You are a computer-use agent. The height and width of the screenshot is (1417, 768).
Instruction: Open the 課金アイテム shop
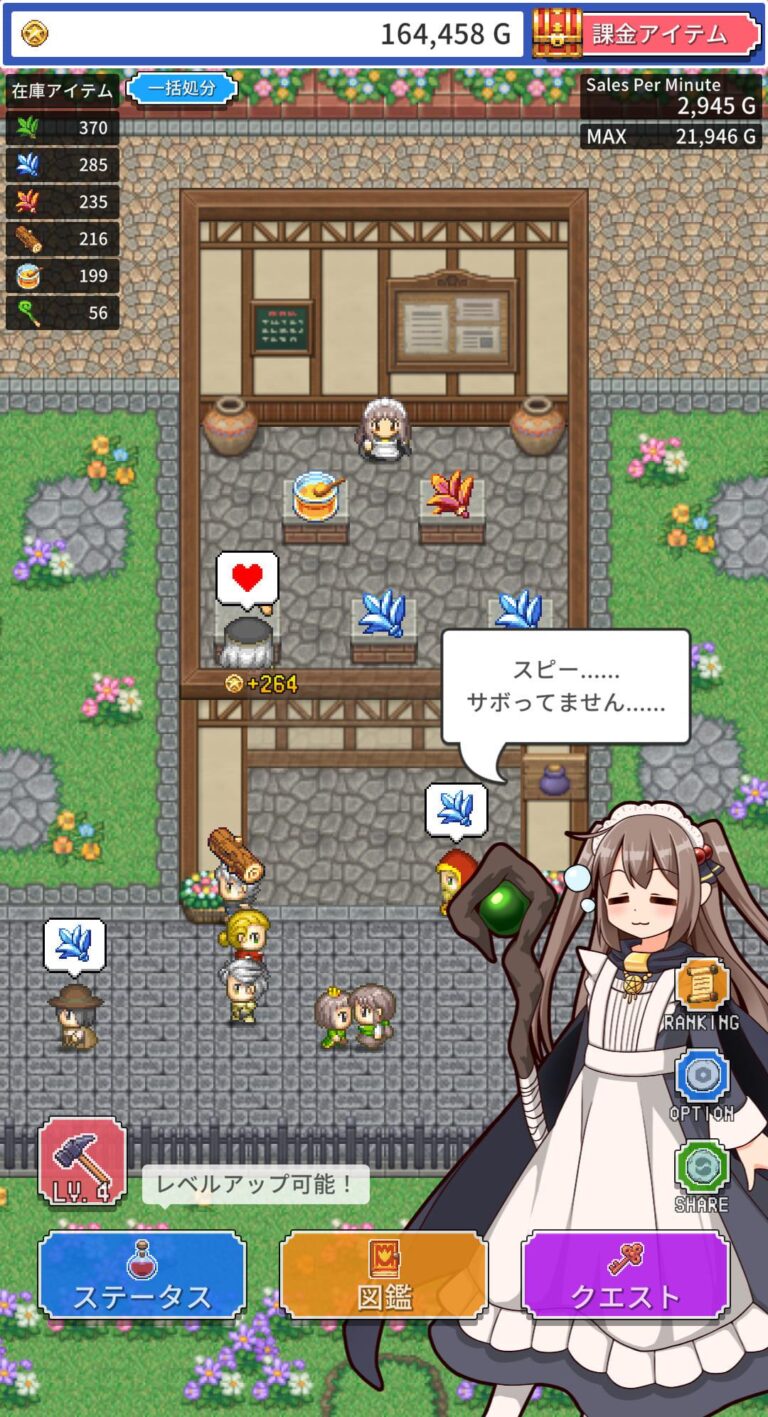point(646,35)
